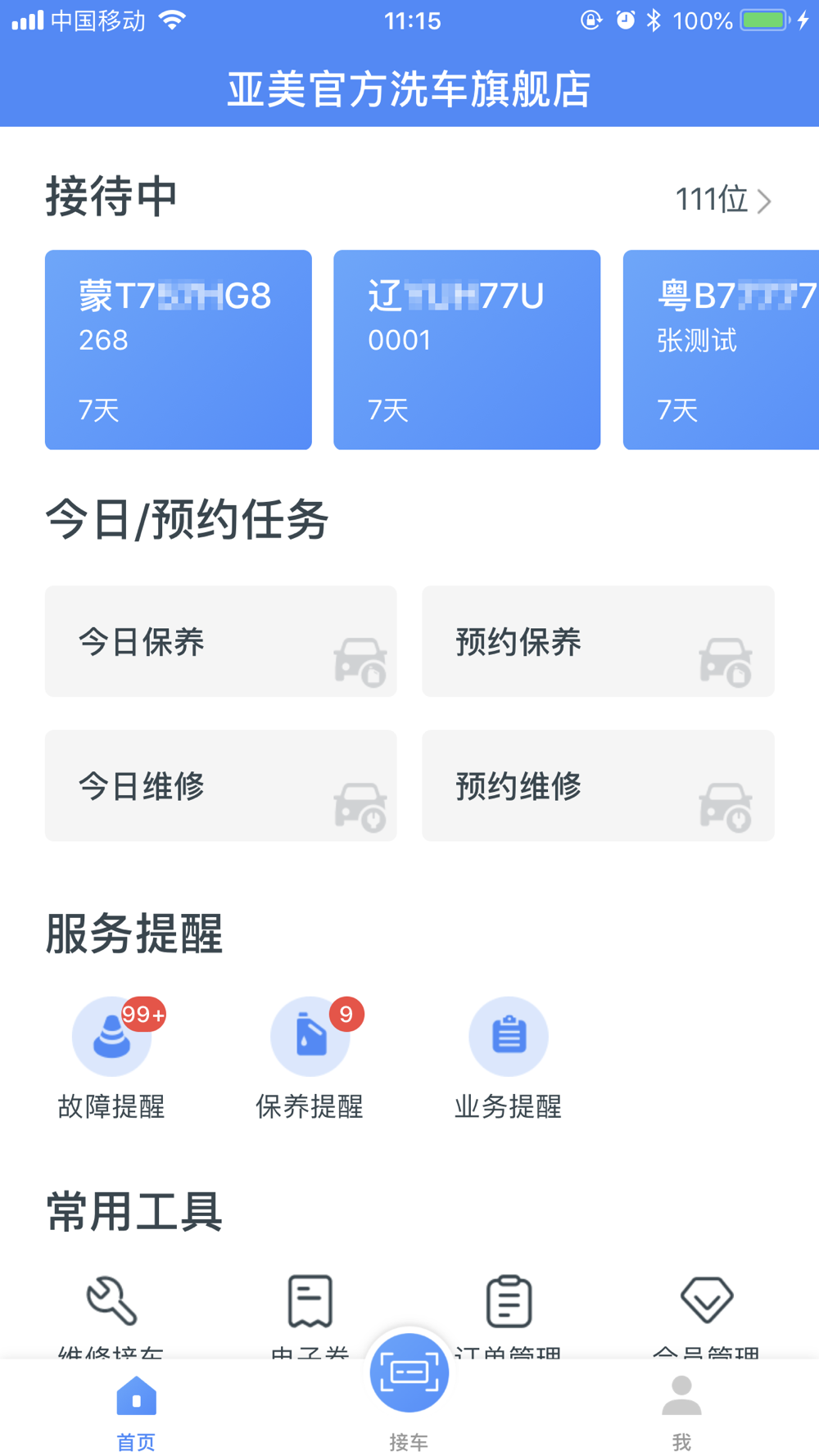Image resolution: width=819 pixels, height=1456 pixels.
Task: Open 故障提醒 with 99+ badge
Action: 112,1058
